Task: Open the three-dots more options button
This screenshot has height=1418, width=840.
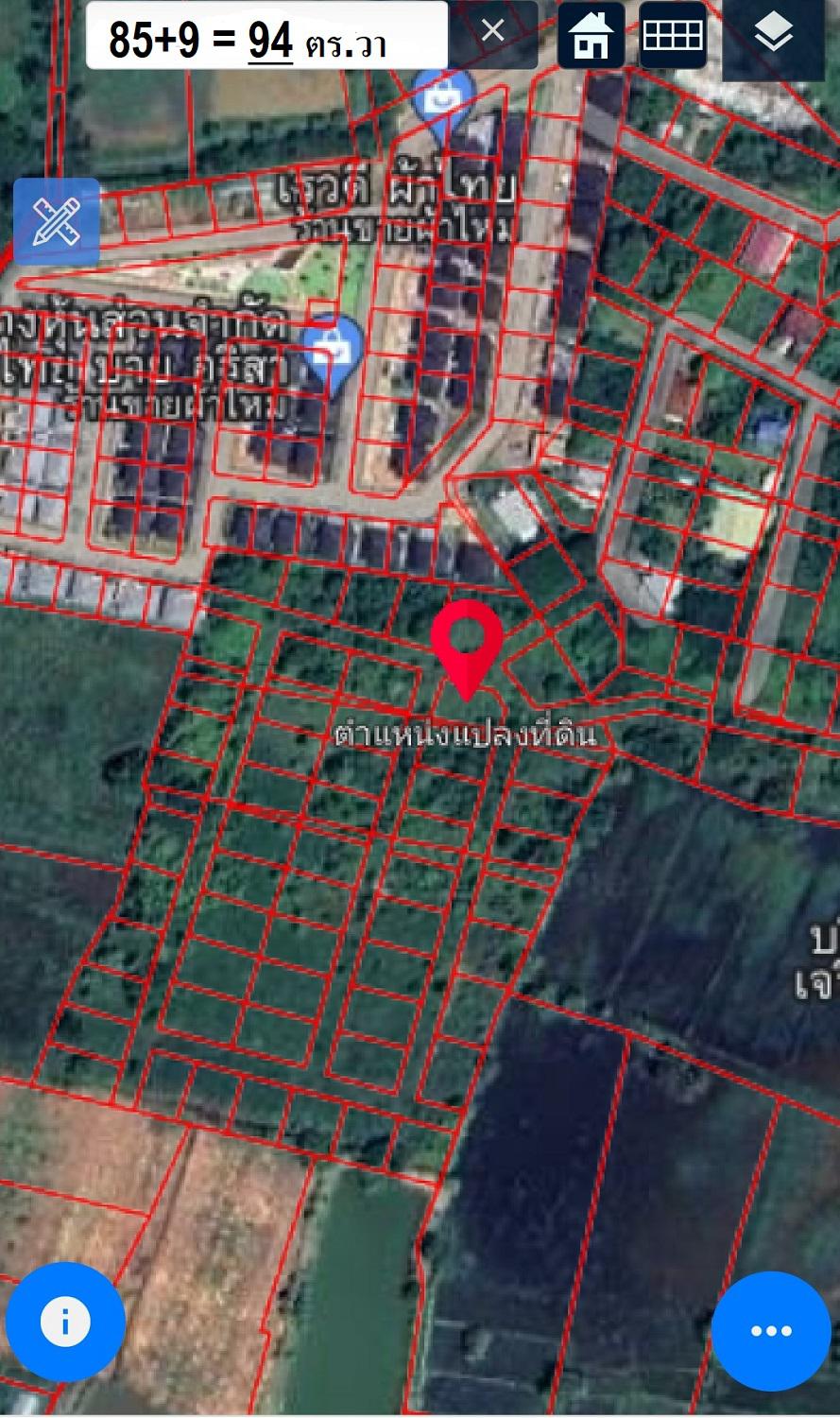Action: (x=771, y=1331)
